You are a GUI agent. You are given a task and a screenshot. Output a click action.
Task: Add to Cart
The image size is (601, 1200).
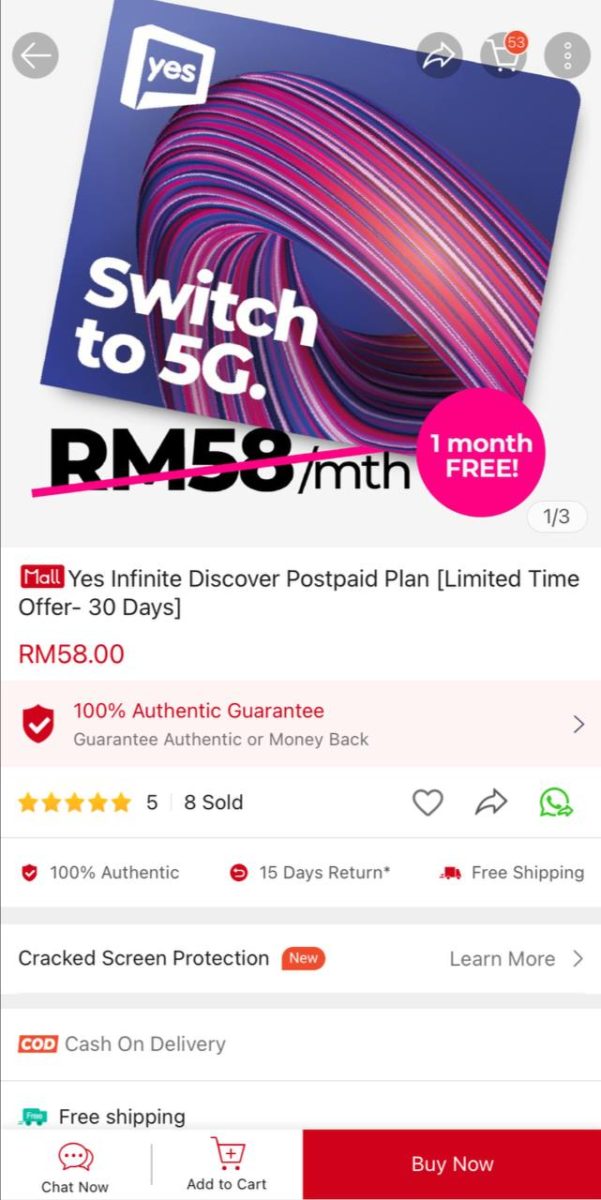(x=227, y=1166)
